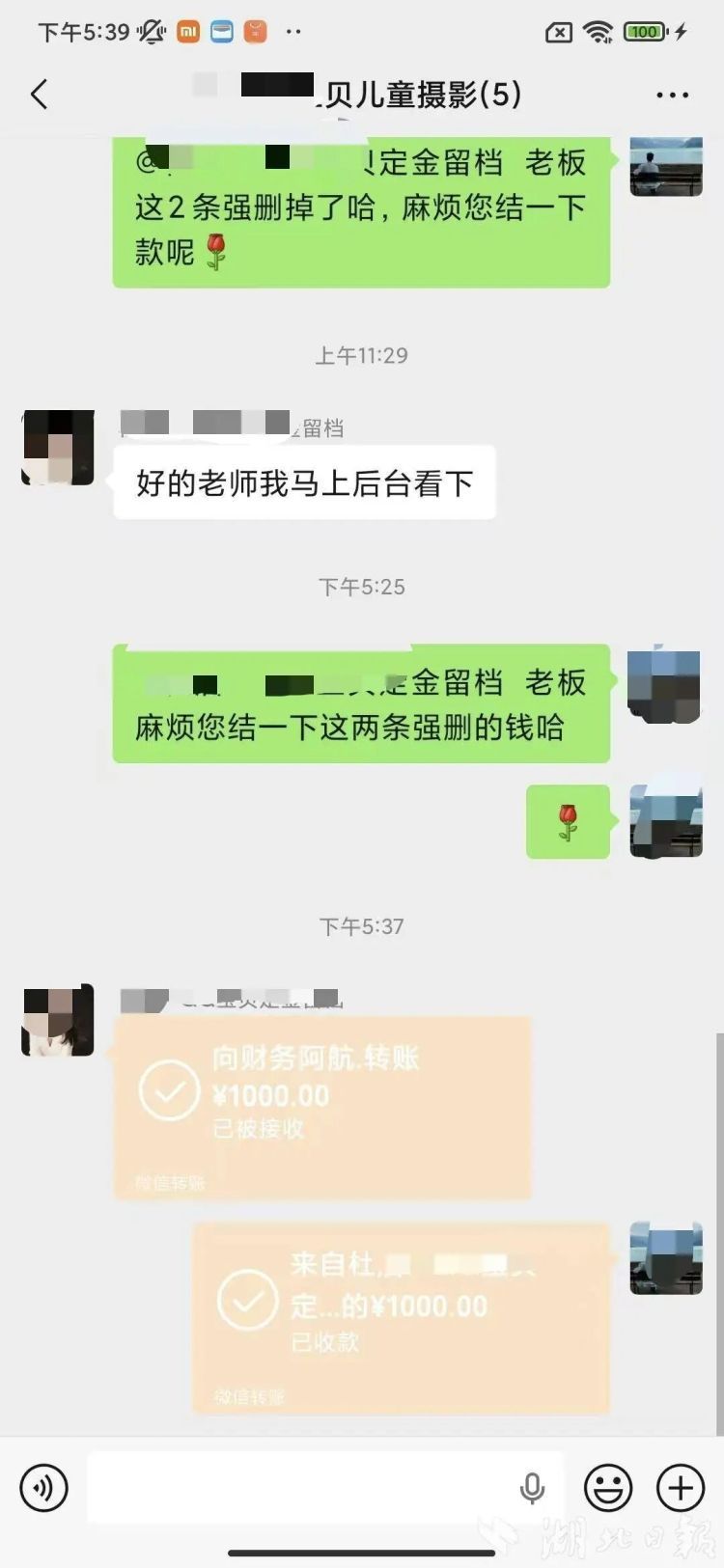Tap the notification overflow dots in status bar
The width and height of the screenshot is (724, 1568).
(x=294, y=31)
